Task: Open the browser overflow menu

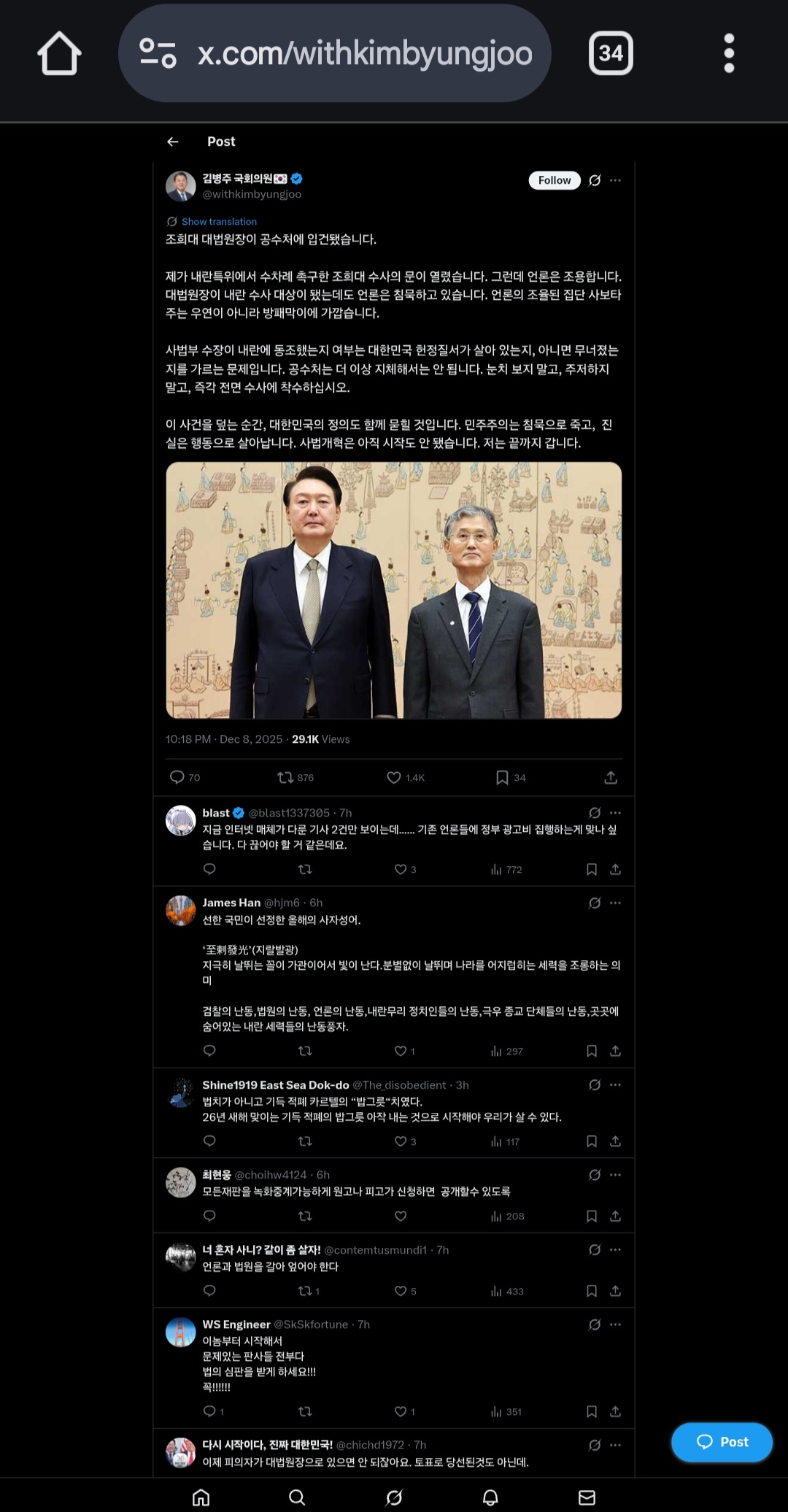Action: pos(727,53)
